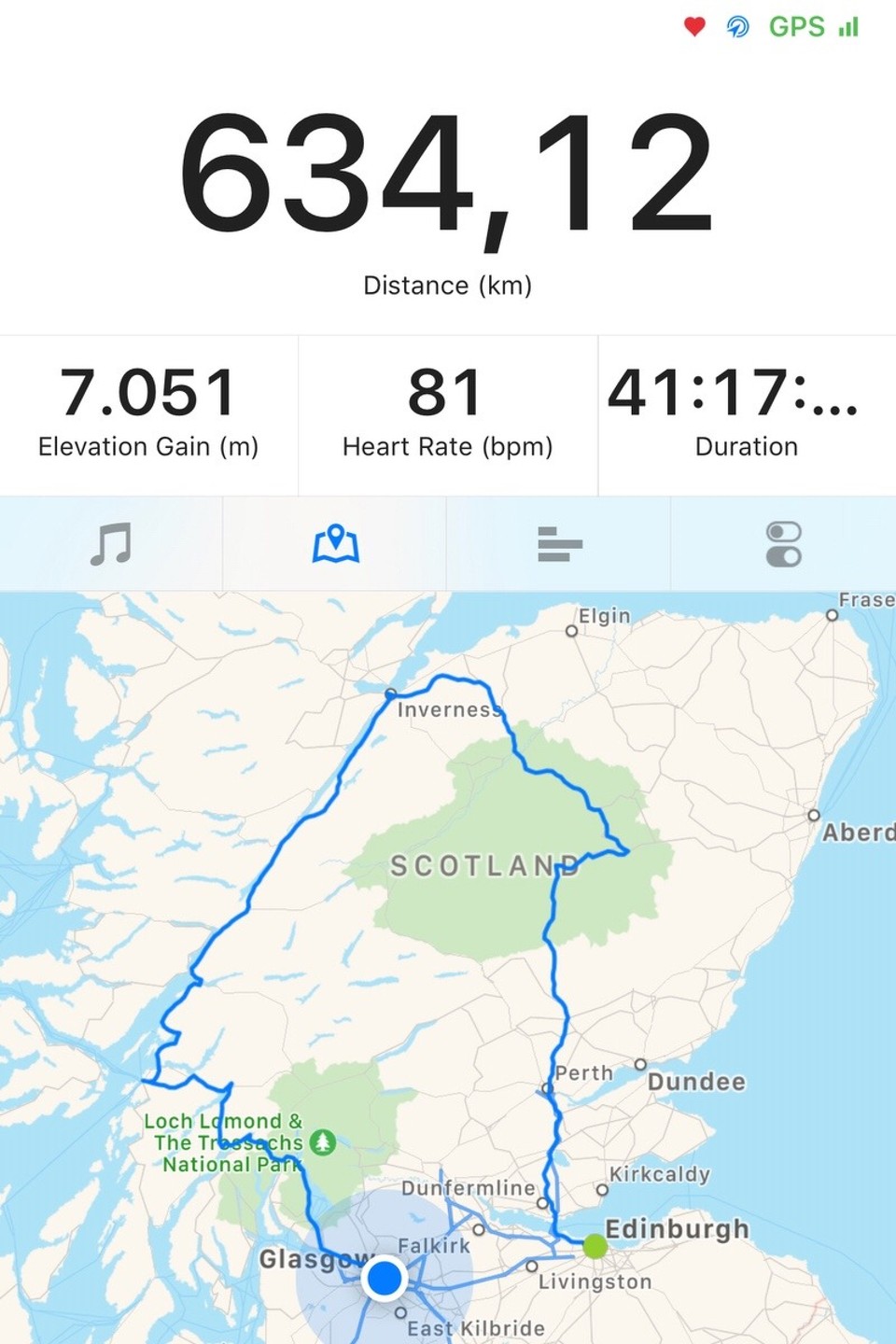Image resolution: width=896 pixels, height=1344 pixels.
Task: Open the settings toggles screen
Action: tap(783, 544)
